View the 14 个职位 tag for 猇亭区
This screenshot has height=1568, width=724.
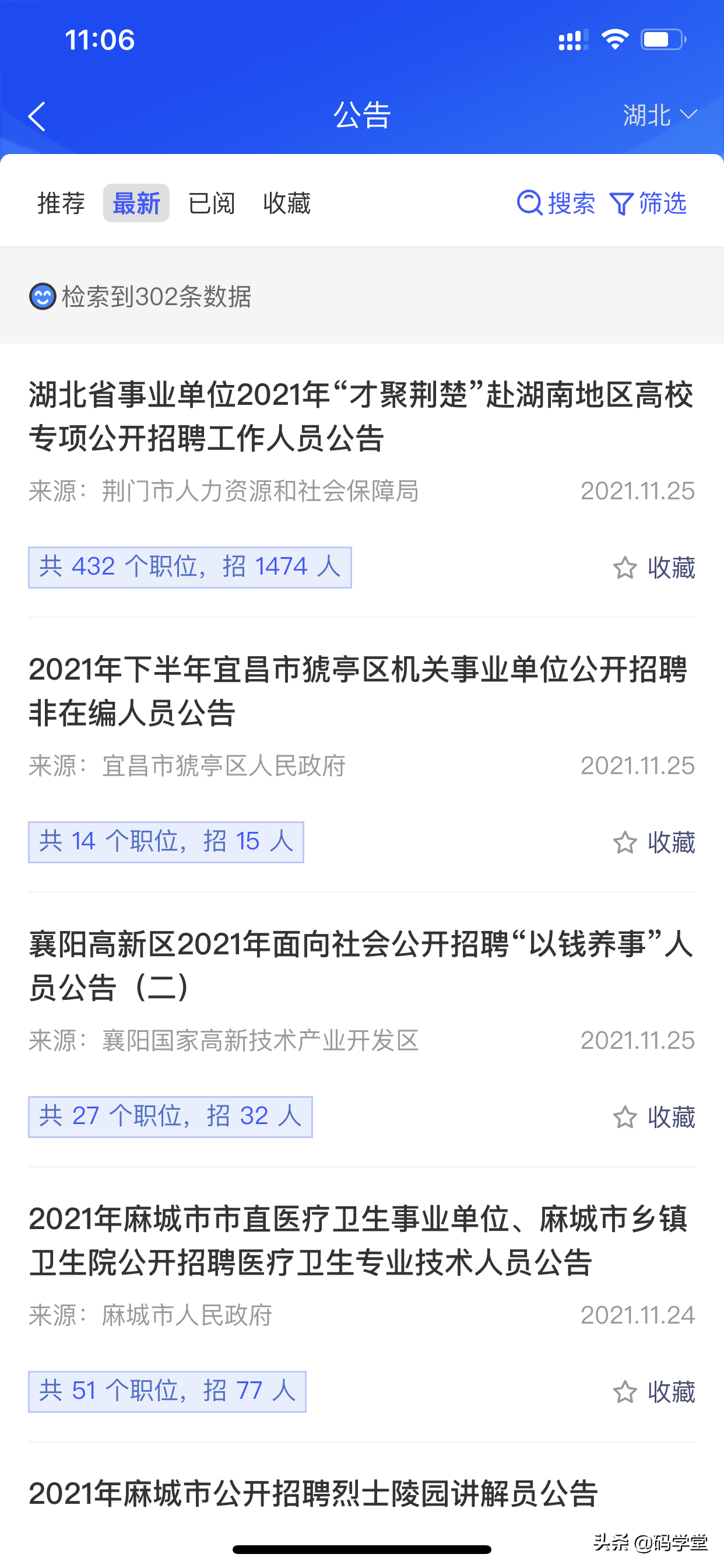[x=166, y=842]
